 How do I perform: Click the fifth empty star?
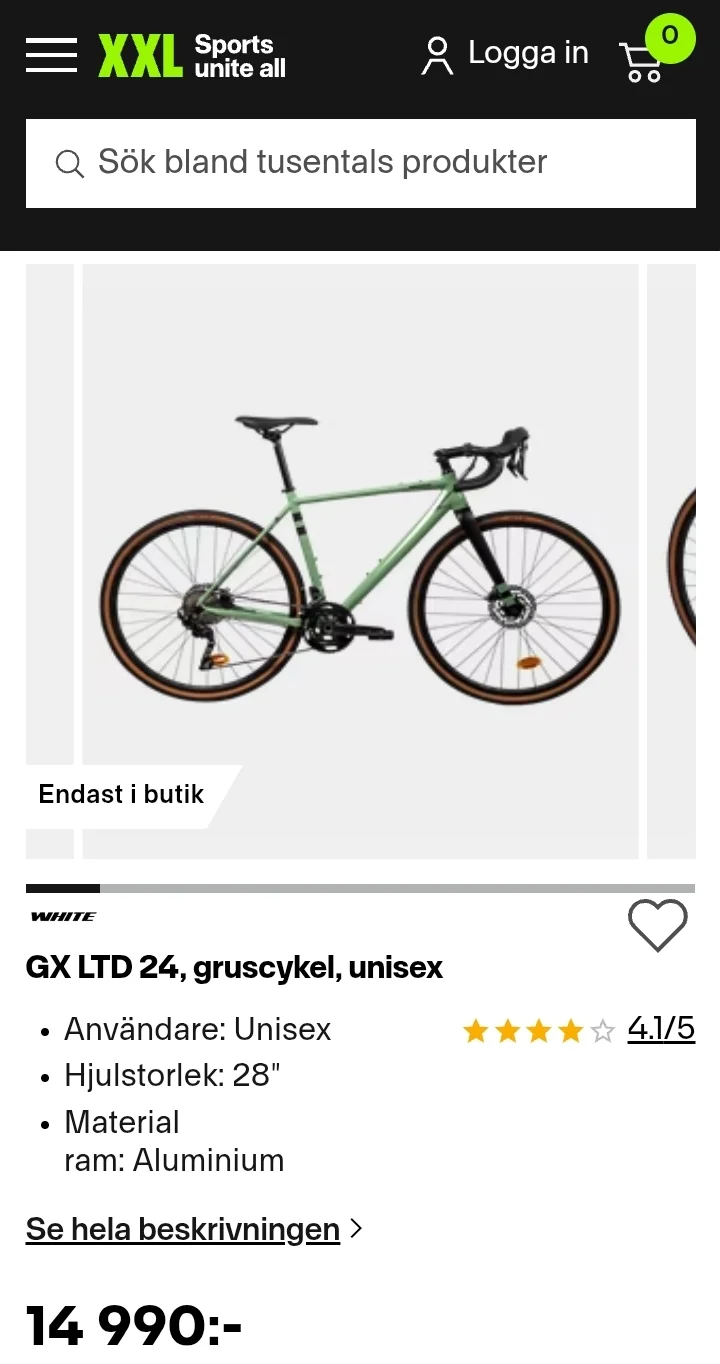[x=602, y=1030]
